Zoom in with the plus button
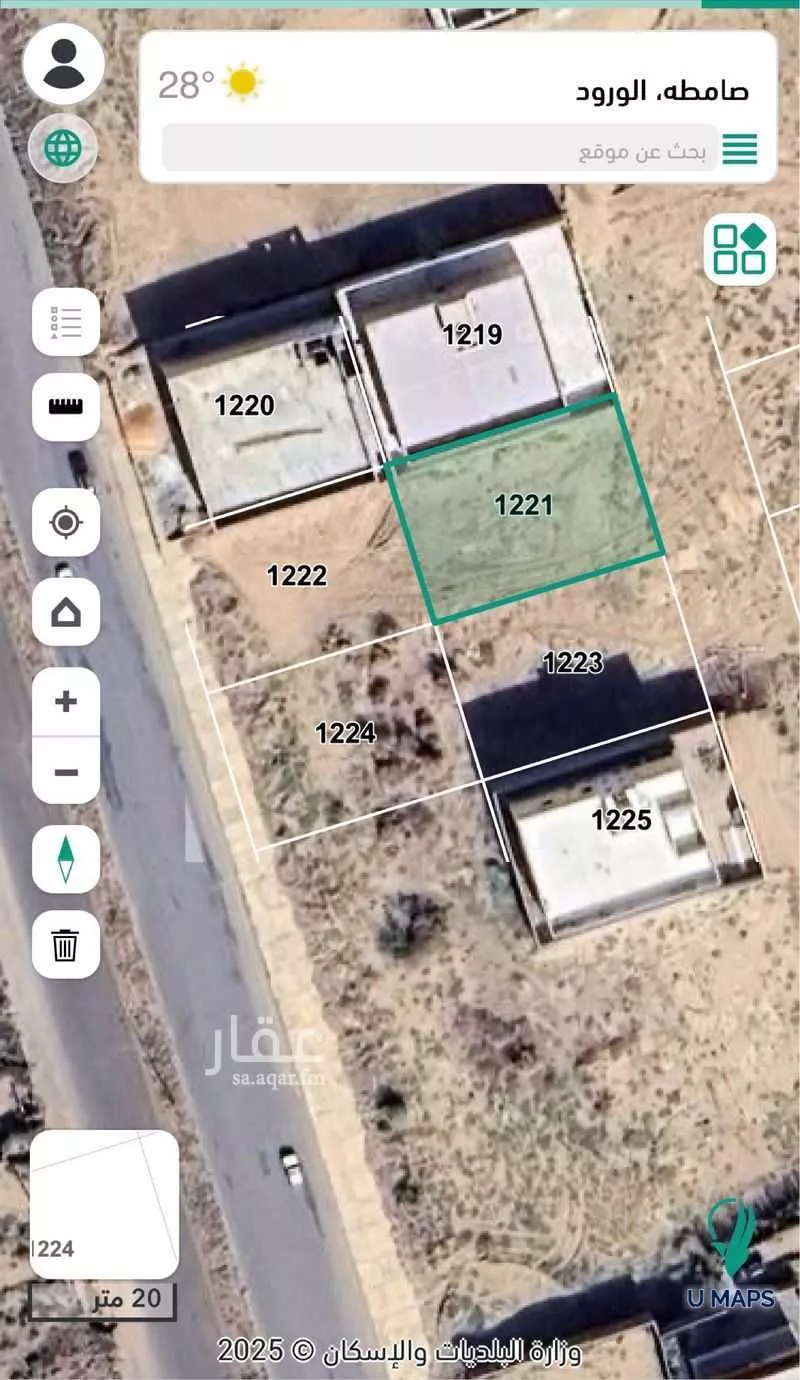Screen dimensions: 800x1380 pos(66,702)
